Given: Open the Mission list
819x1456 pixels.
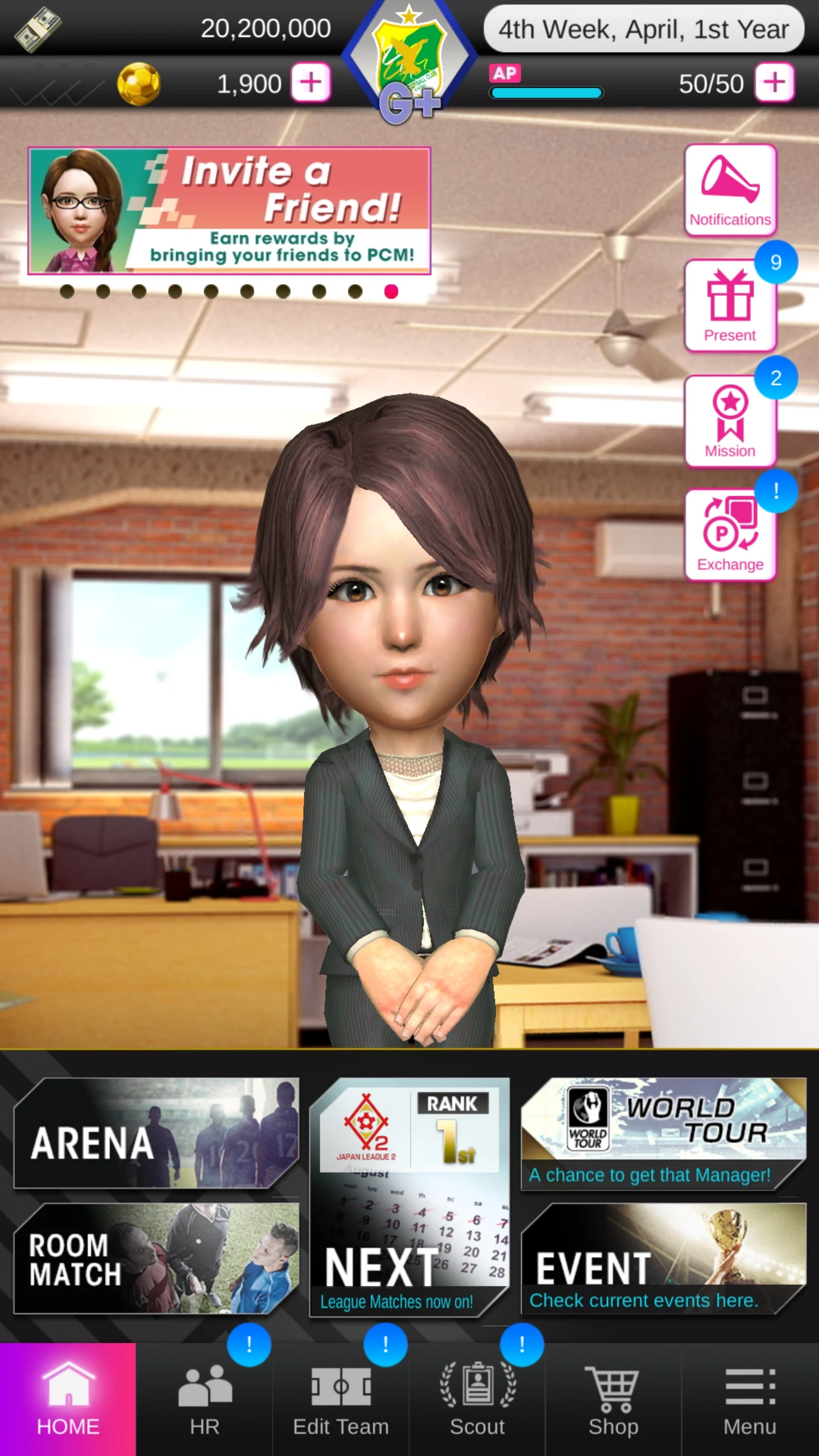Looking at the screenshot, I should click(730, 421).
